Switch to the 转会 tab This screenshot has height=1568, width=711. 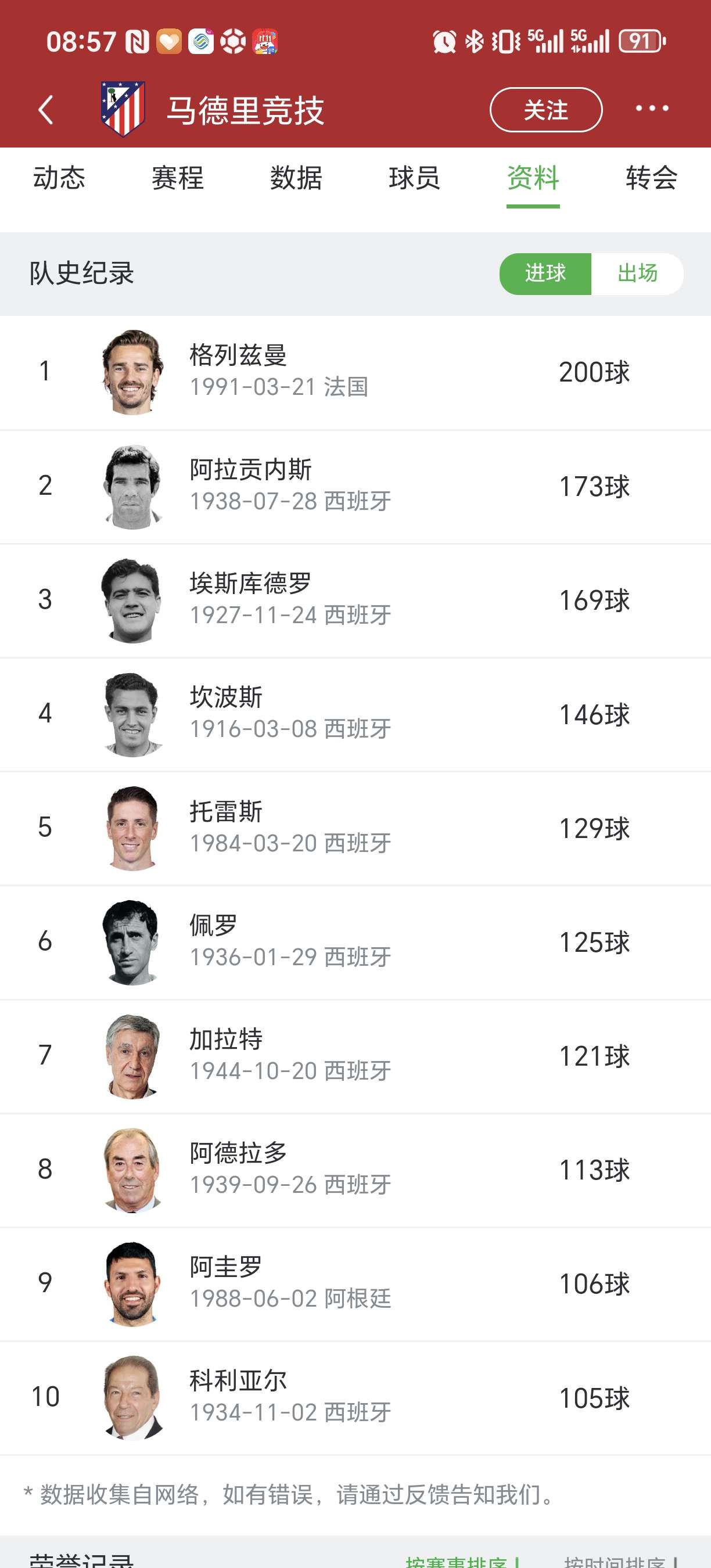[651, 178]
